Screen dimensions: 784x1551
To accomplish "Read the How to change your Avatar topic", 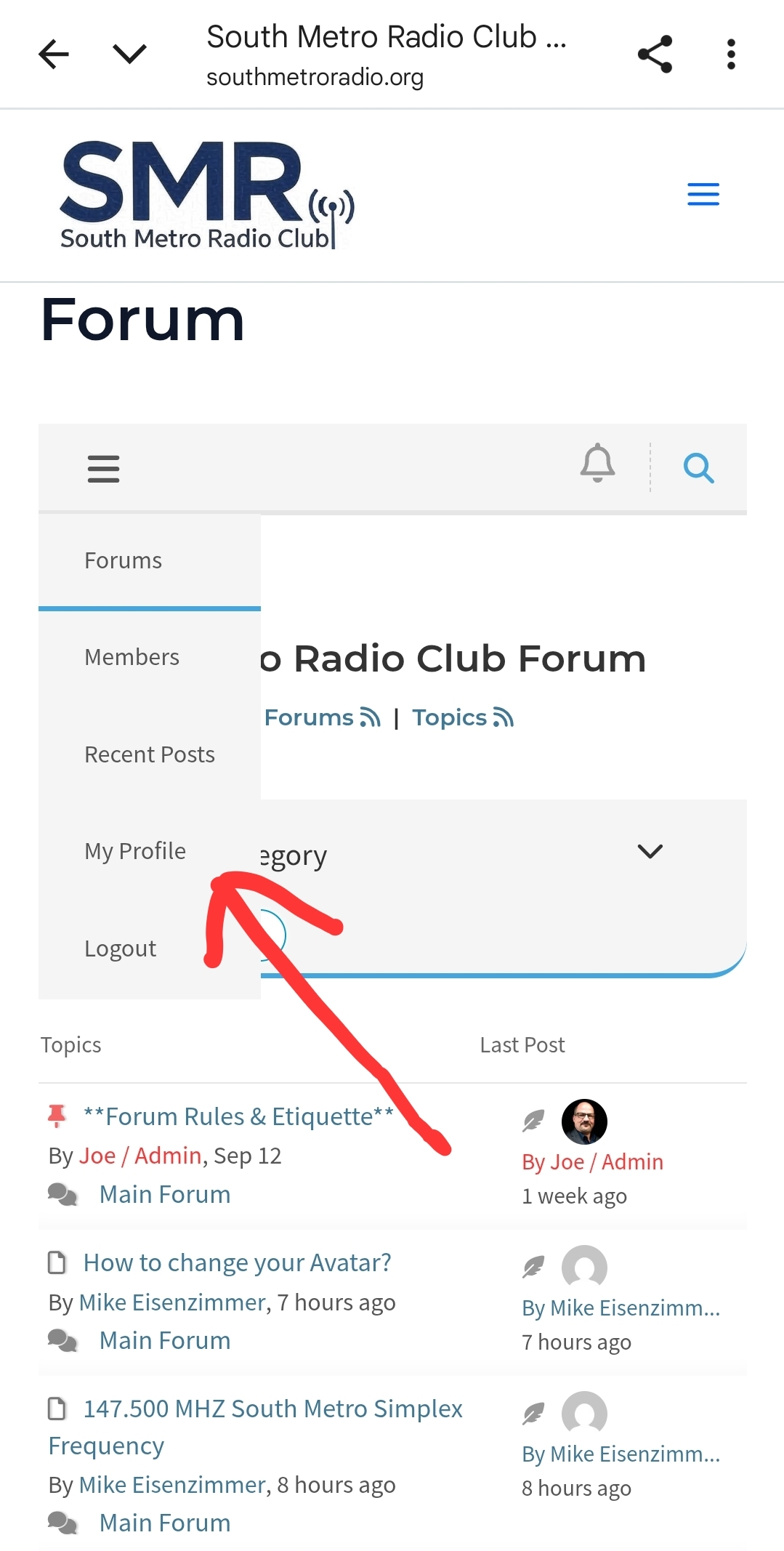I will (x=237, y=1262).
